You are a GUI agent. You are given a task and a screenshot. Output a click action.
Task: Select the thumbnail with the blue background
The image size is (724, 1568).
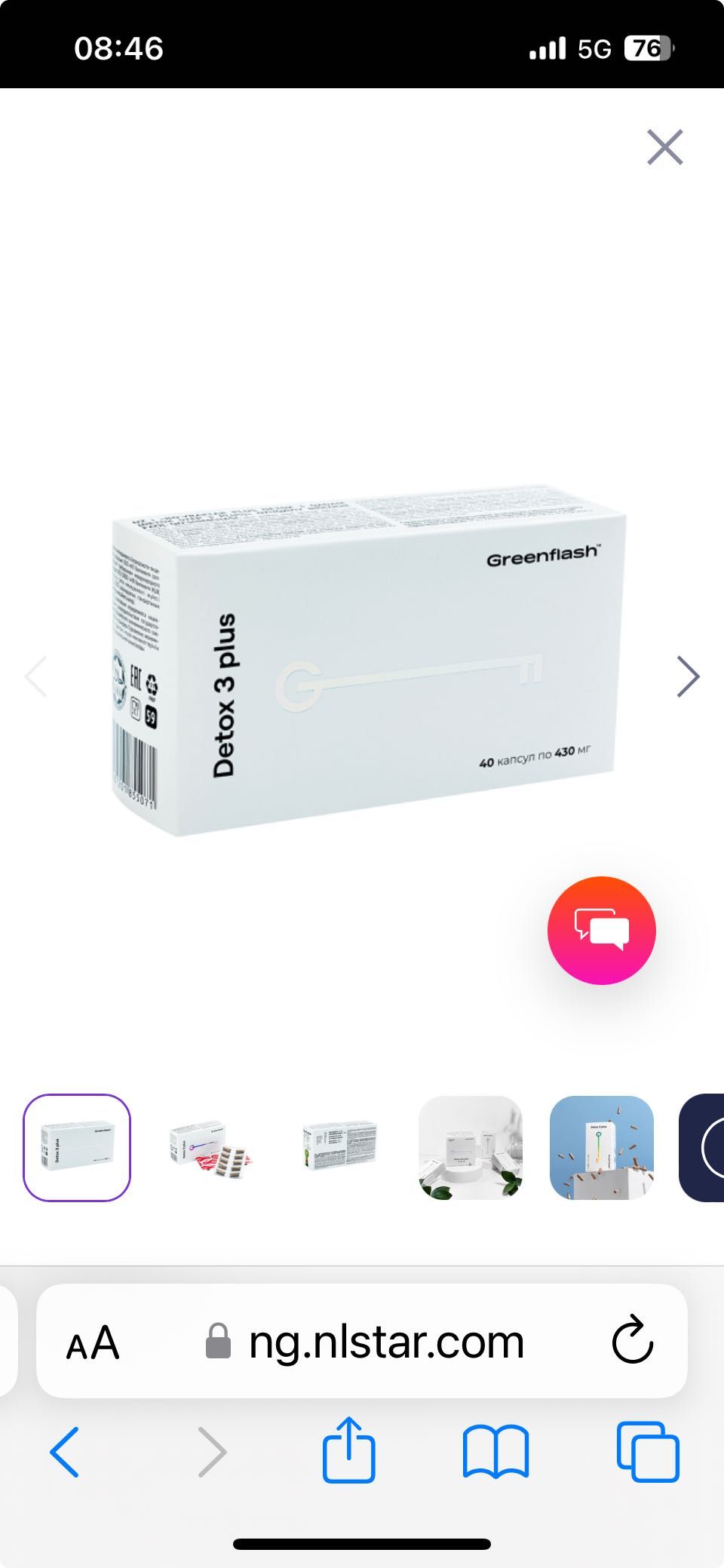click(601, 1147)
